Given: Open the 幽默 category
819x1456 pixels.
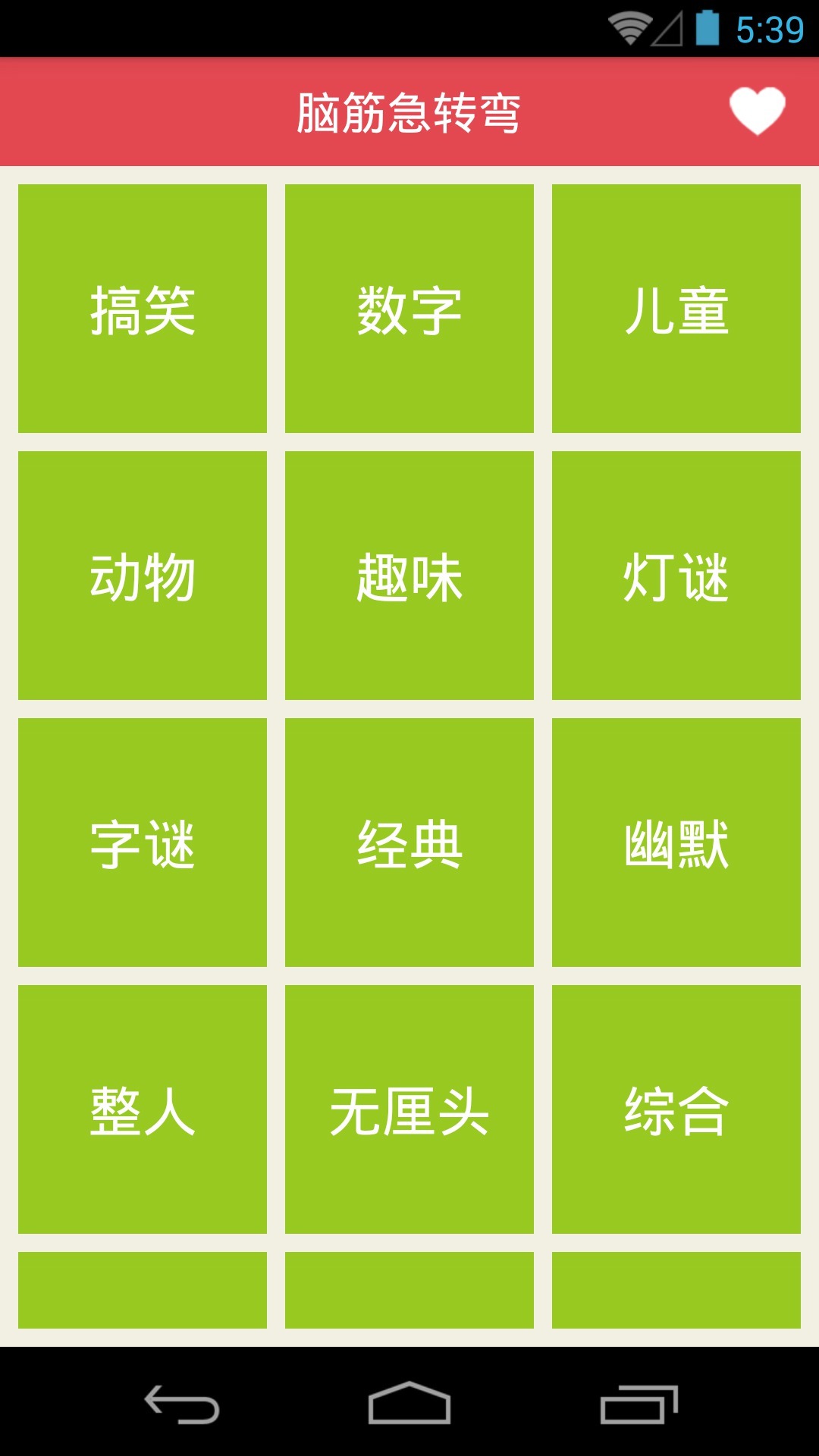Looking at the screenshot, I should tap(676, 843).
